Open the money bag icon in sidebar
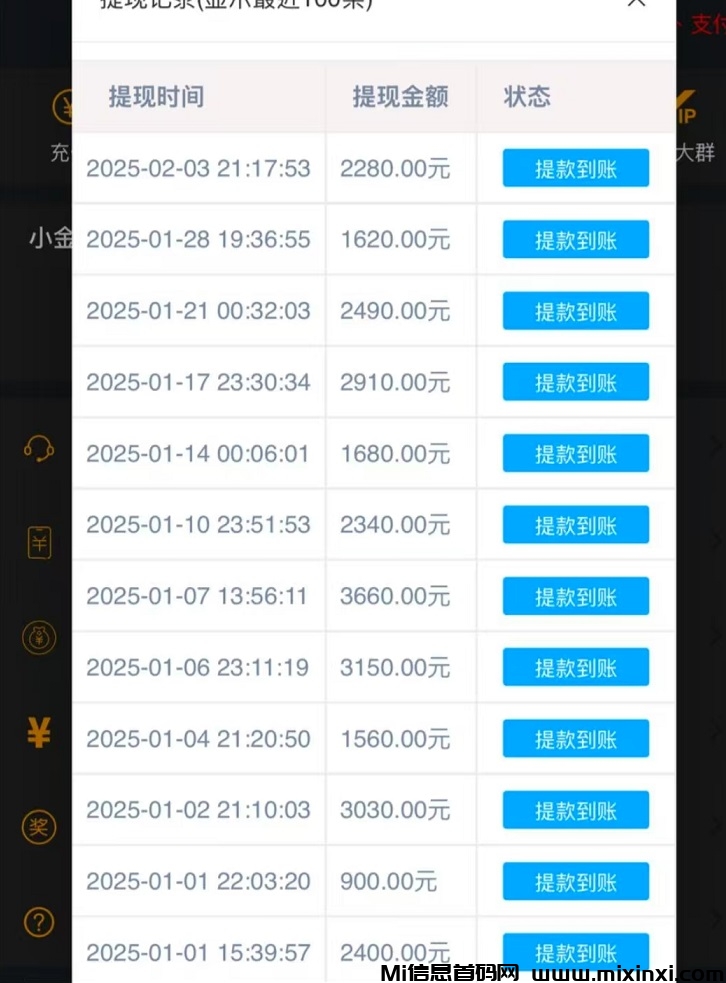The image size is (726, 983). point(38,637)
